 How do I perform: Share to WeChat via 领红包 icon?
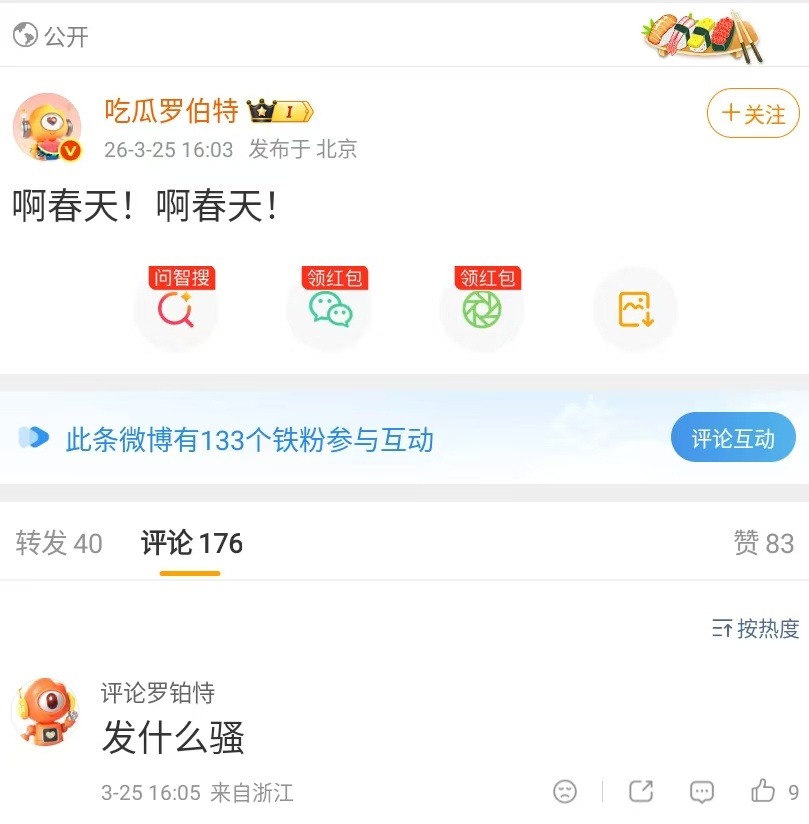329,309
